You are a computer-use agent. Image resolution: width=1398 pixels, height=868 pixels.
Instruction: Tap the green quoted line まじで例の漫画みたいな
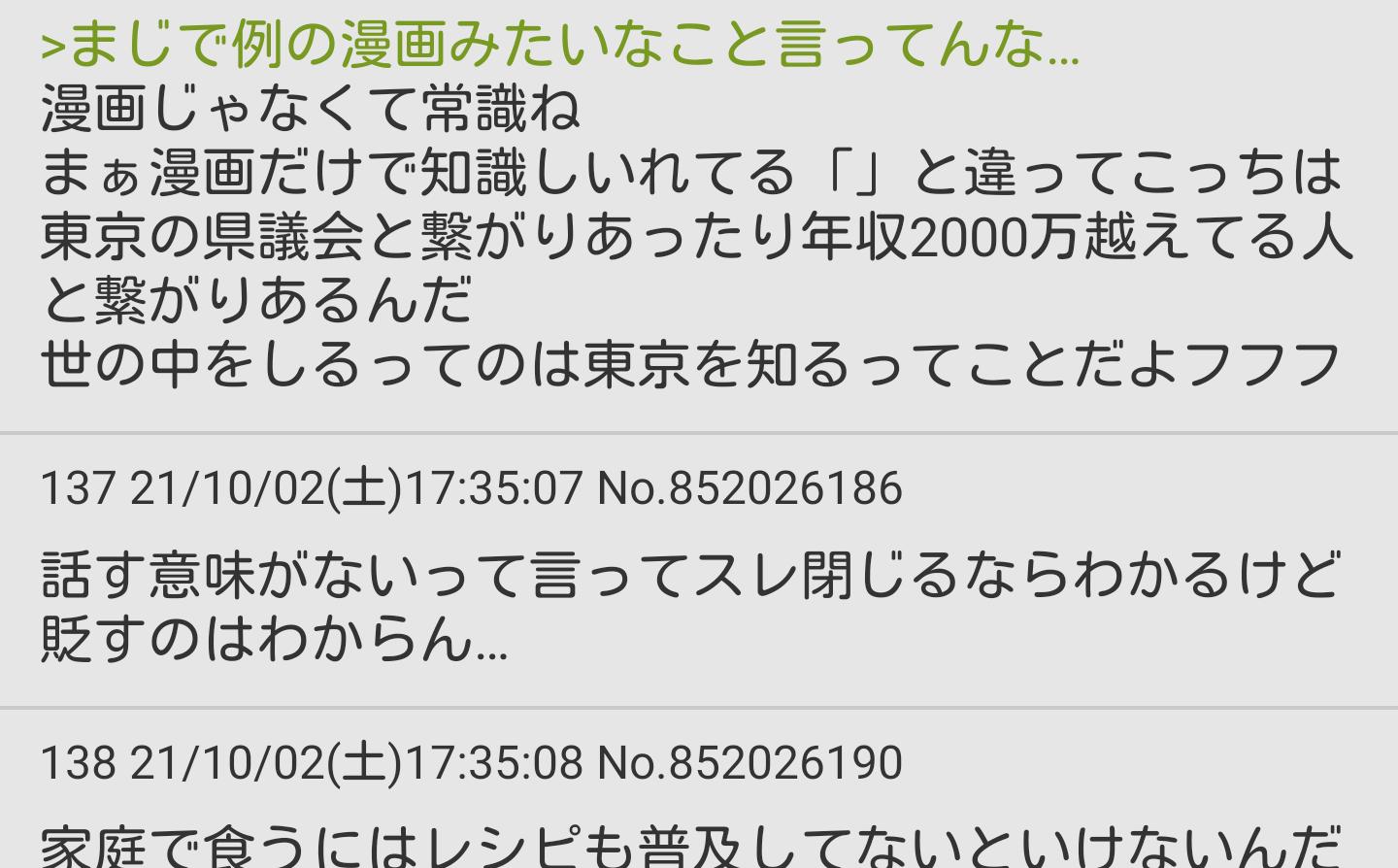559,45
